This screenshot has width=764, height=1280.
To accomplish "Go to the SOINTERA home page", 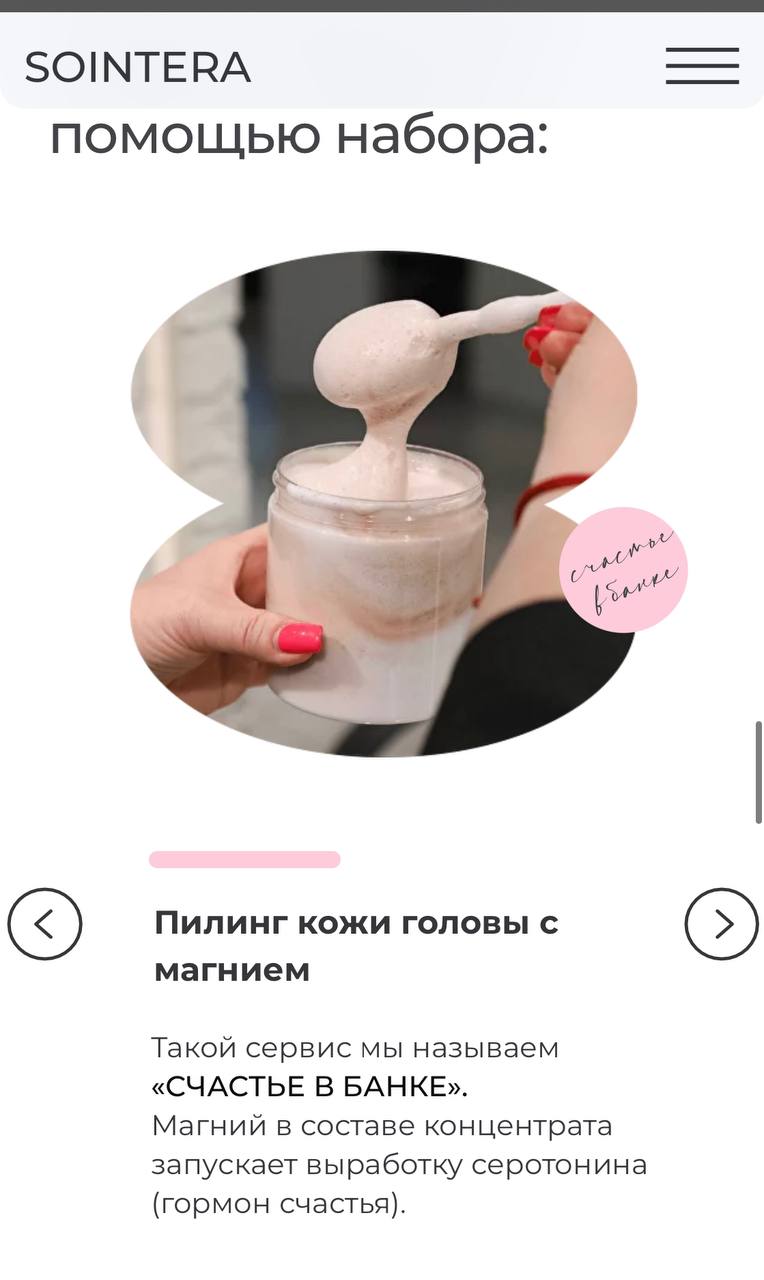I will (x=138, y=68).
